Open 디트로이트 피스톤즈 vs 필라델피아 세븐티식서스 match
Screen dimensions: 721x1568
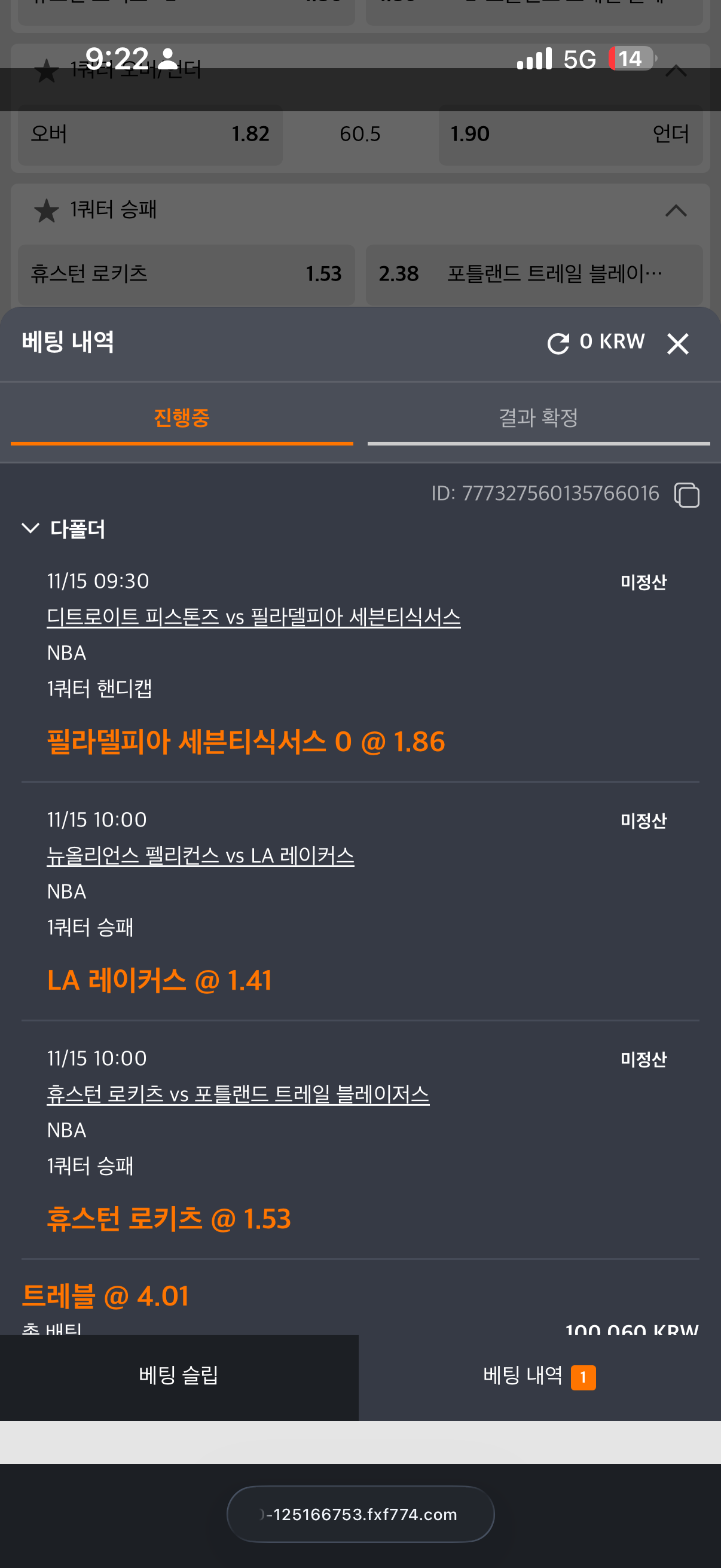point(253,617)
